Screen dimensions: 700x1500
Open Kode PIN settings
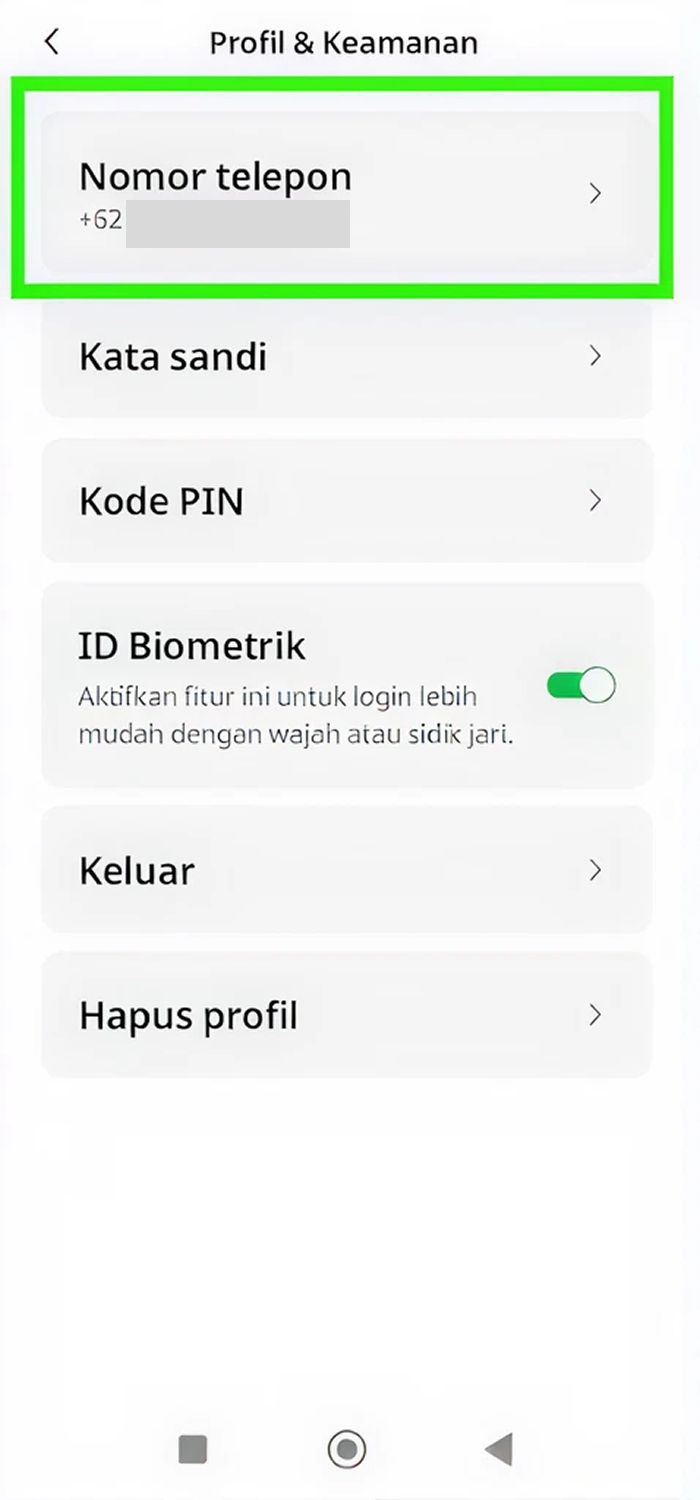(x=346, y=500)
